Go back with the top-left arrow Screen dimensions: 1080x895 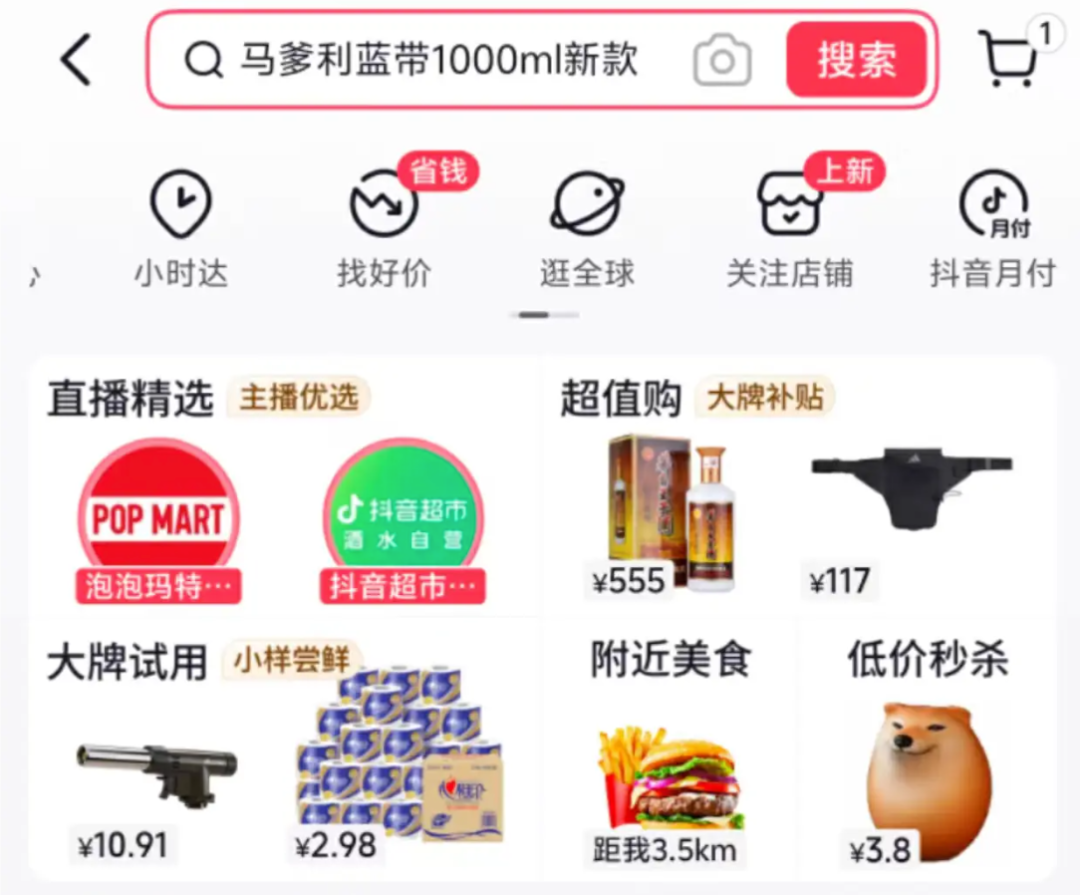[76, 60]
